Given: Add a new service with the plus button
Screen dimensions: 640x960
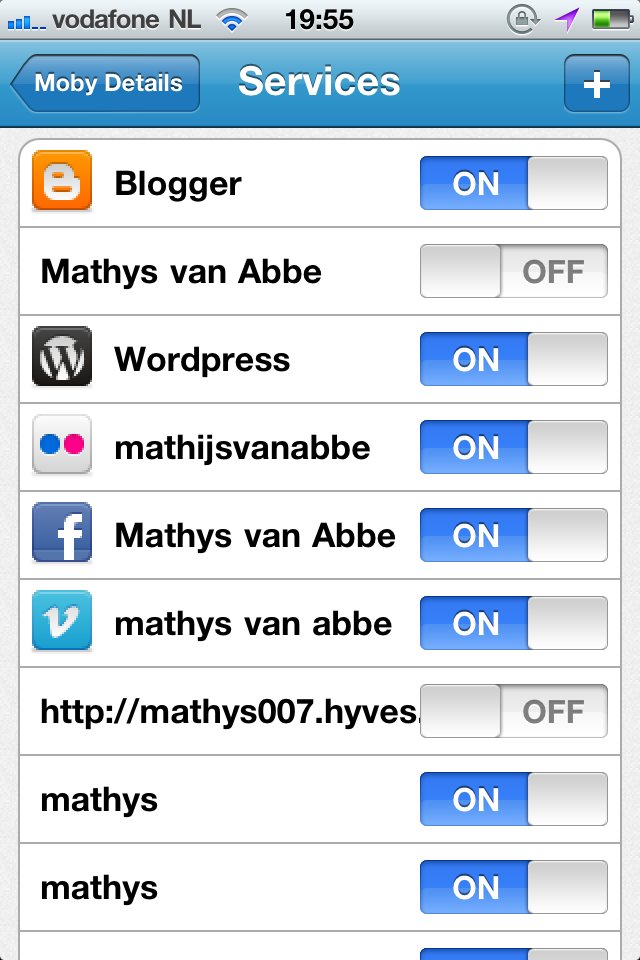Looking at the screenshot, I should click(x=596, y=84).
